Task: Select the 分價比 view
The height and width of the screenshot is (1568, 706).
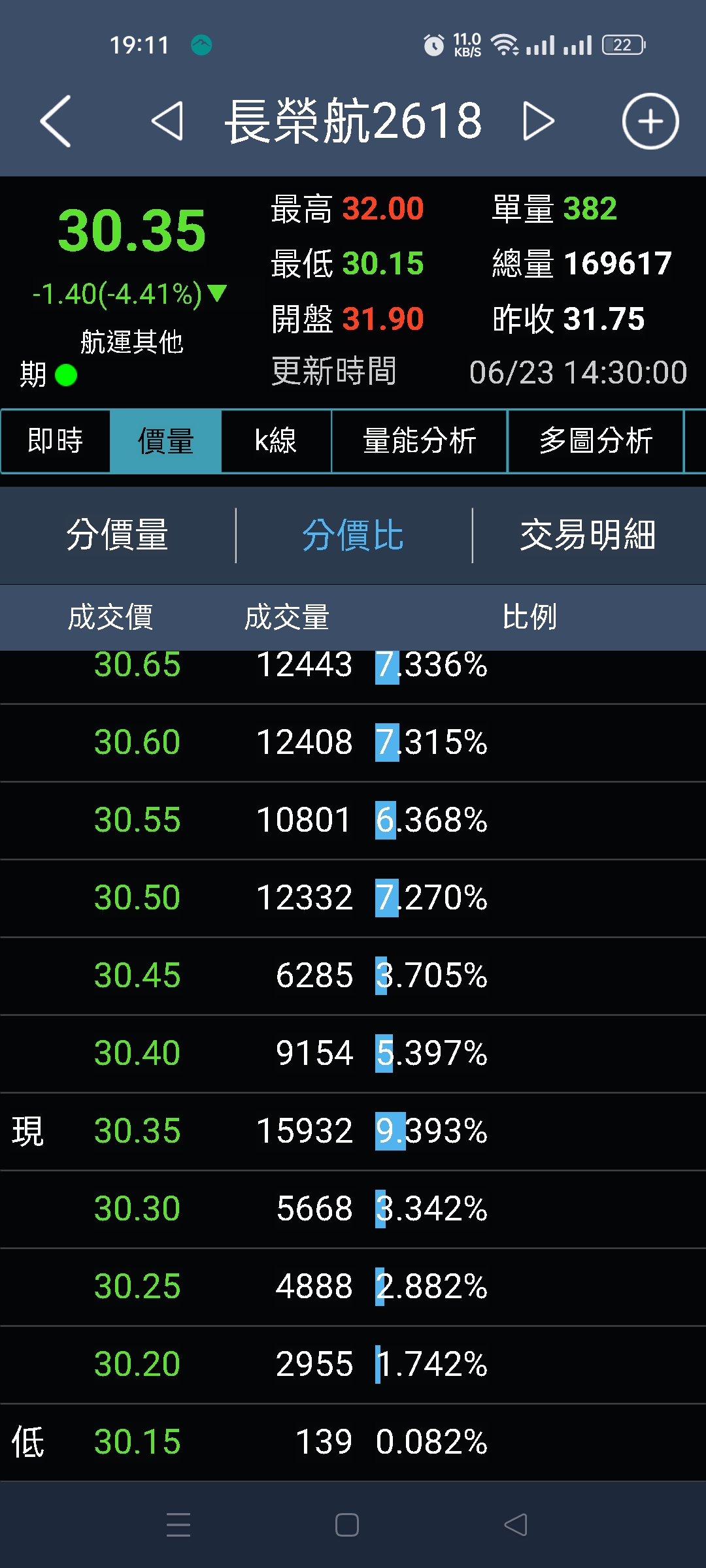Action: (353, 535)
